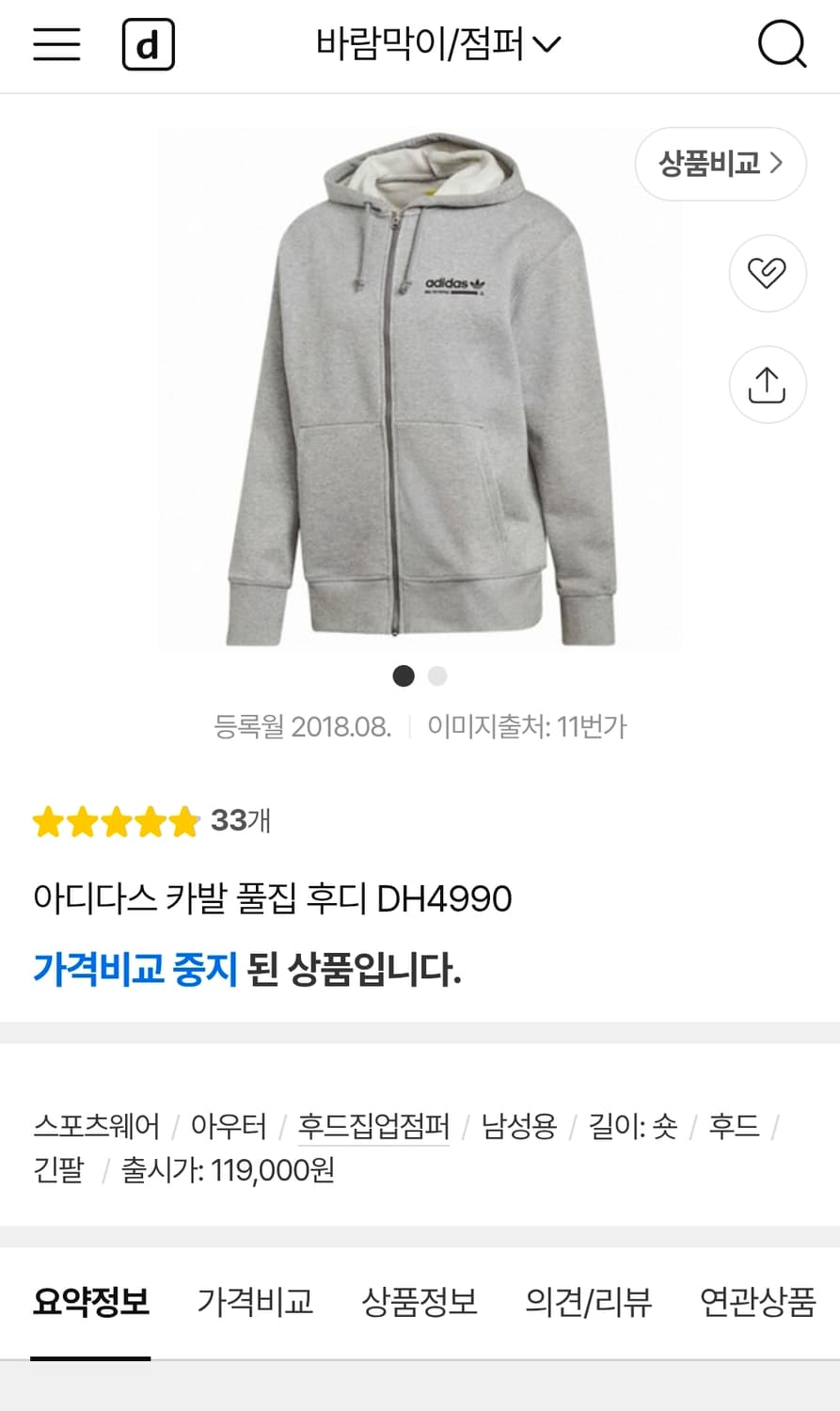The height and width of the screenshot is (1411, 840).
Task: Switch to the 가격비교 tab
Action: click(x=257, y=1303)
